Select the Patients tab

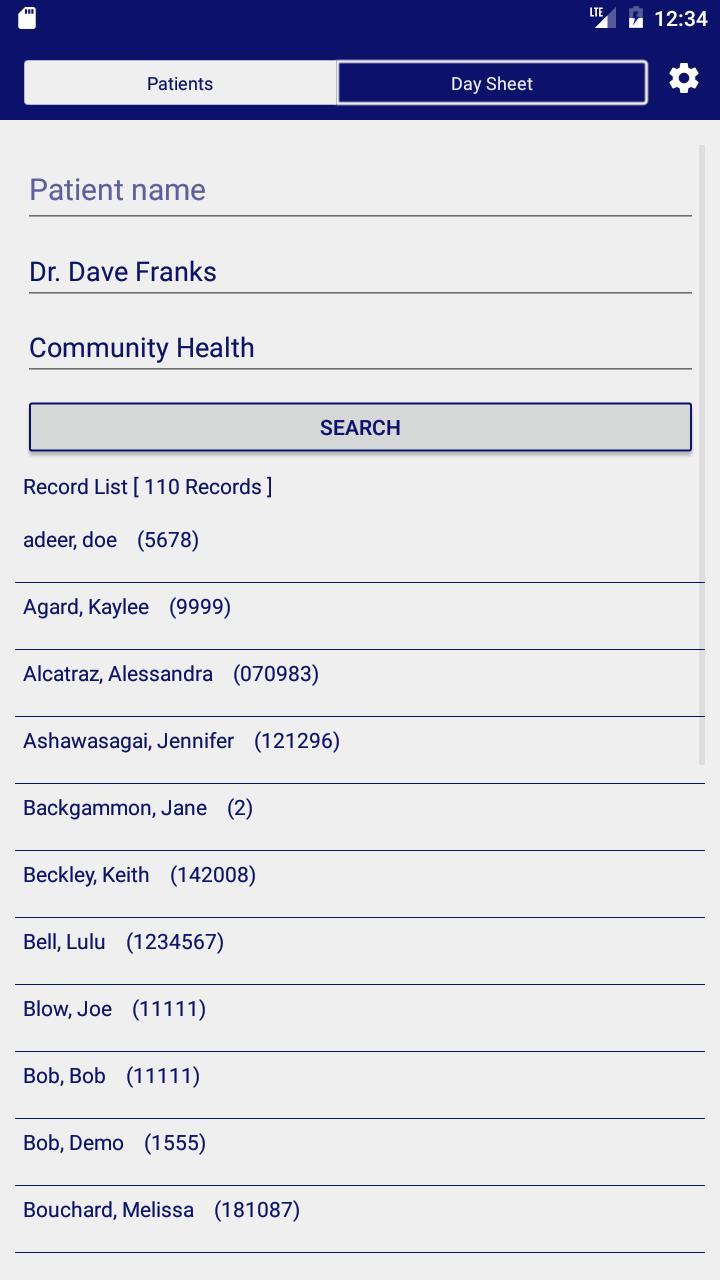[180, 83]
